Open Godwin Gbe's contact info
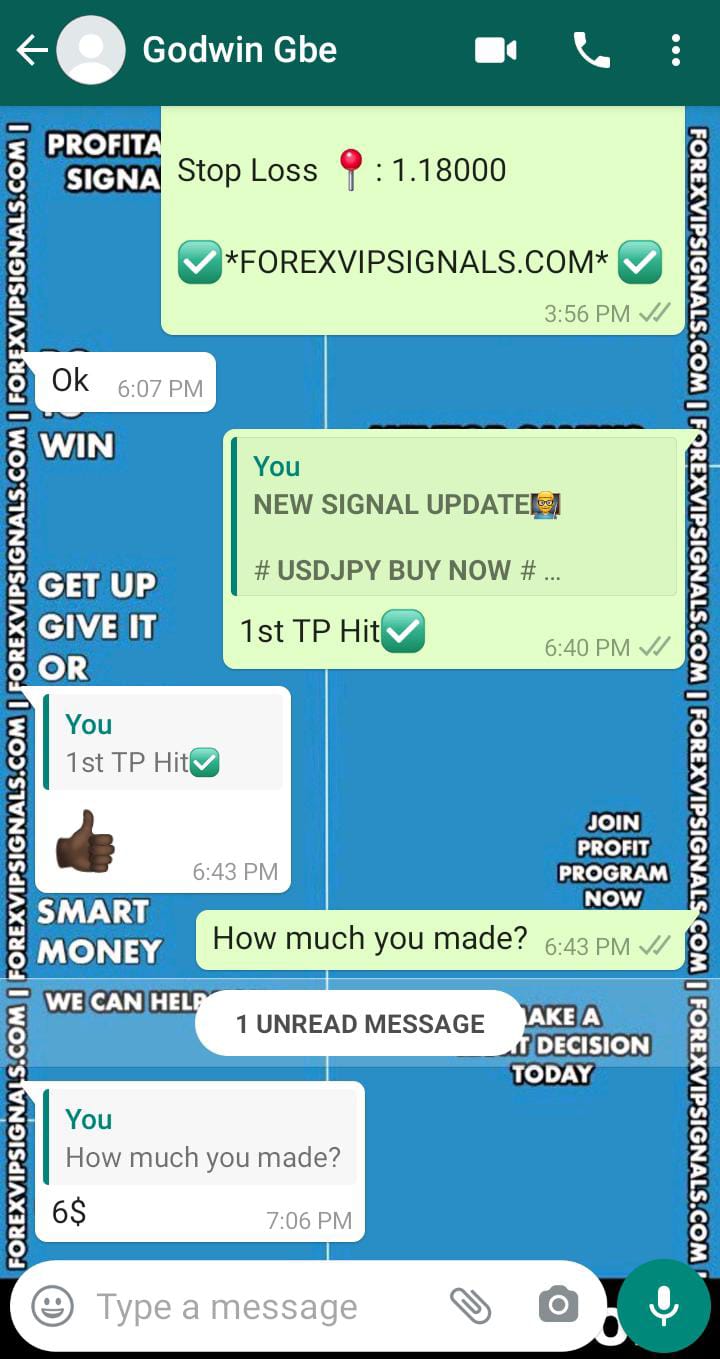Viewport: 720px width, 1359px height. click(240, 50)
